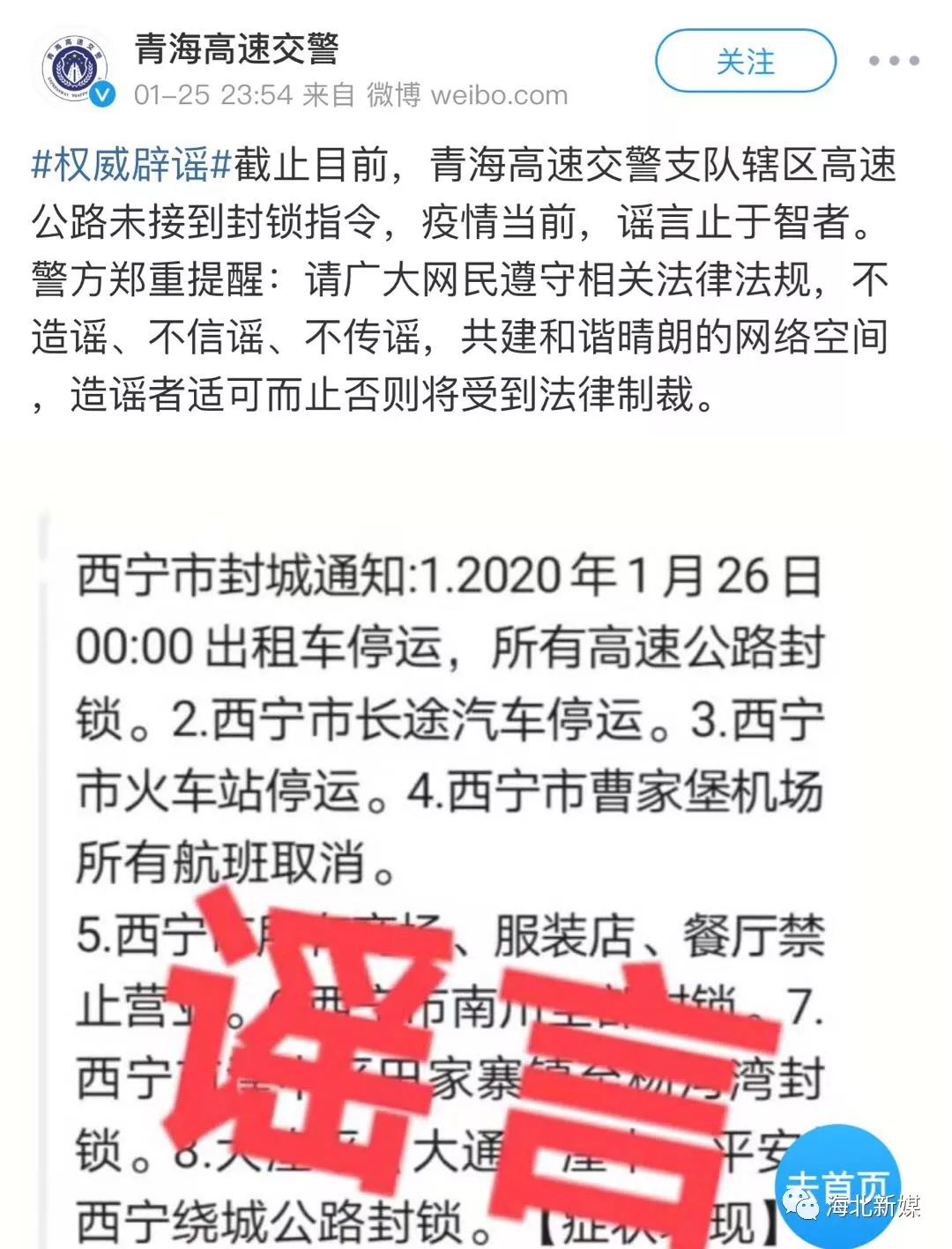Follow the 青海高速交警 account
This screenshot has height=1249, width=952.
click(x=745, y=61)
